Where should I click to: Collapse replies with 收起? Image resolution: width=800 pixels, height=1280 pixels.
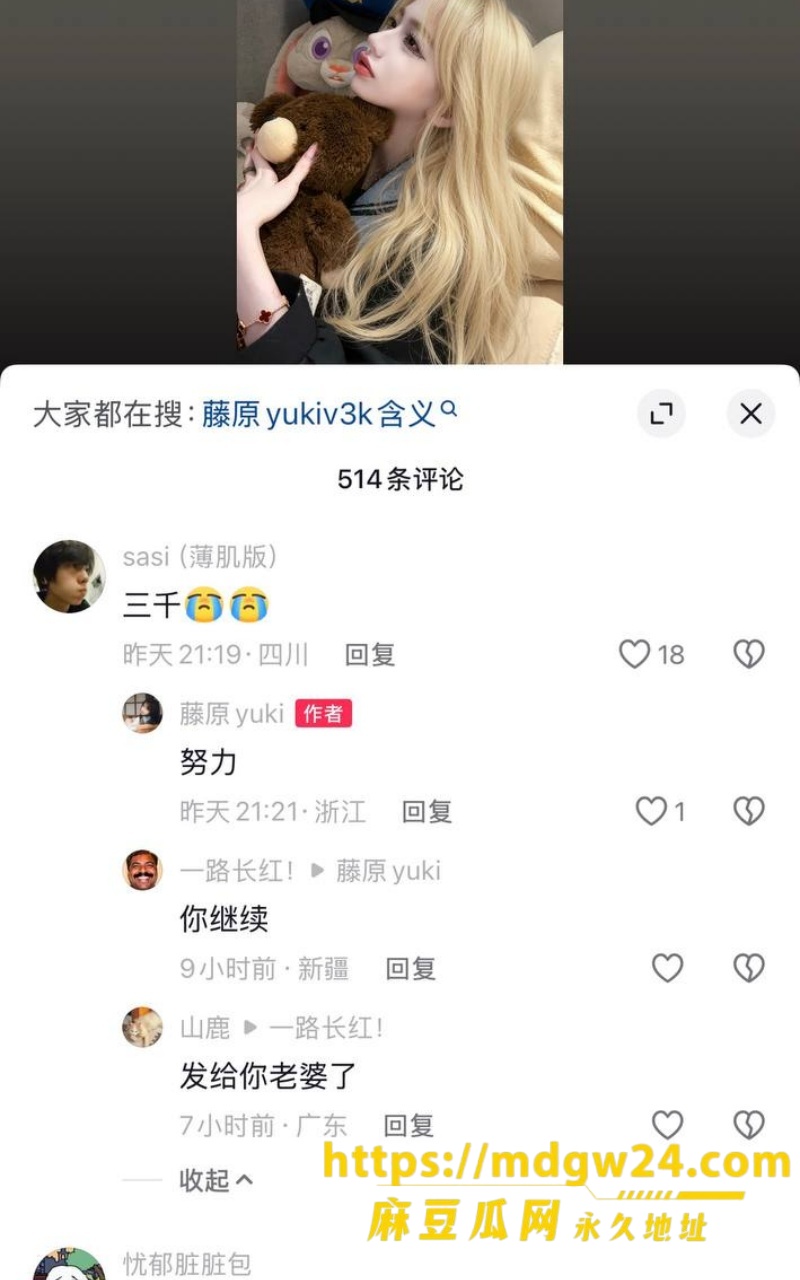216,1180
